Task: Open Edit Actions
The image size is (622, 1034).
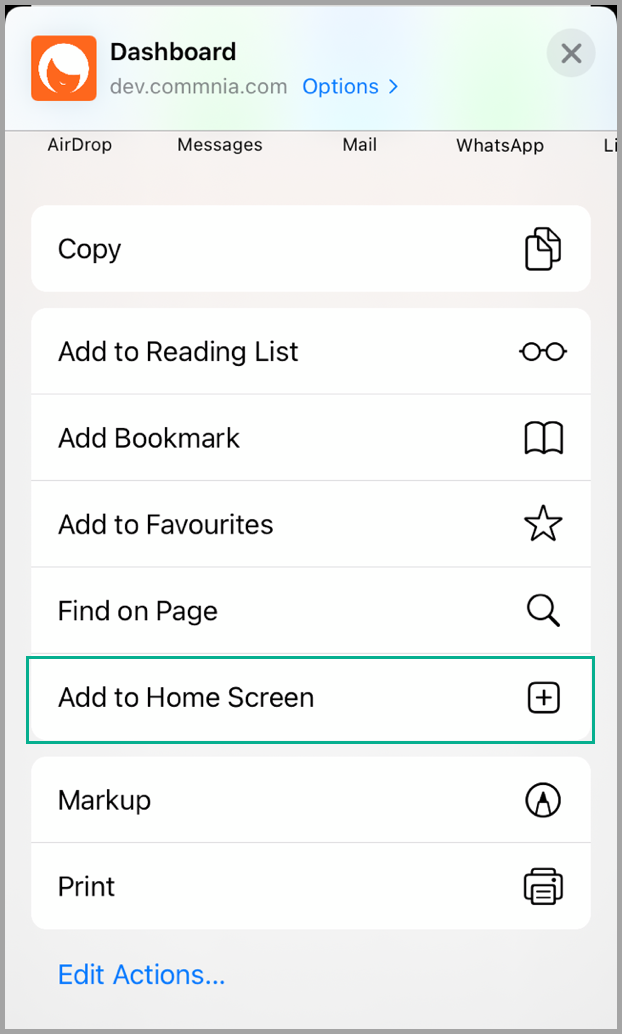Action: 141,974
